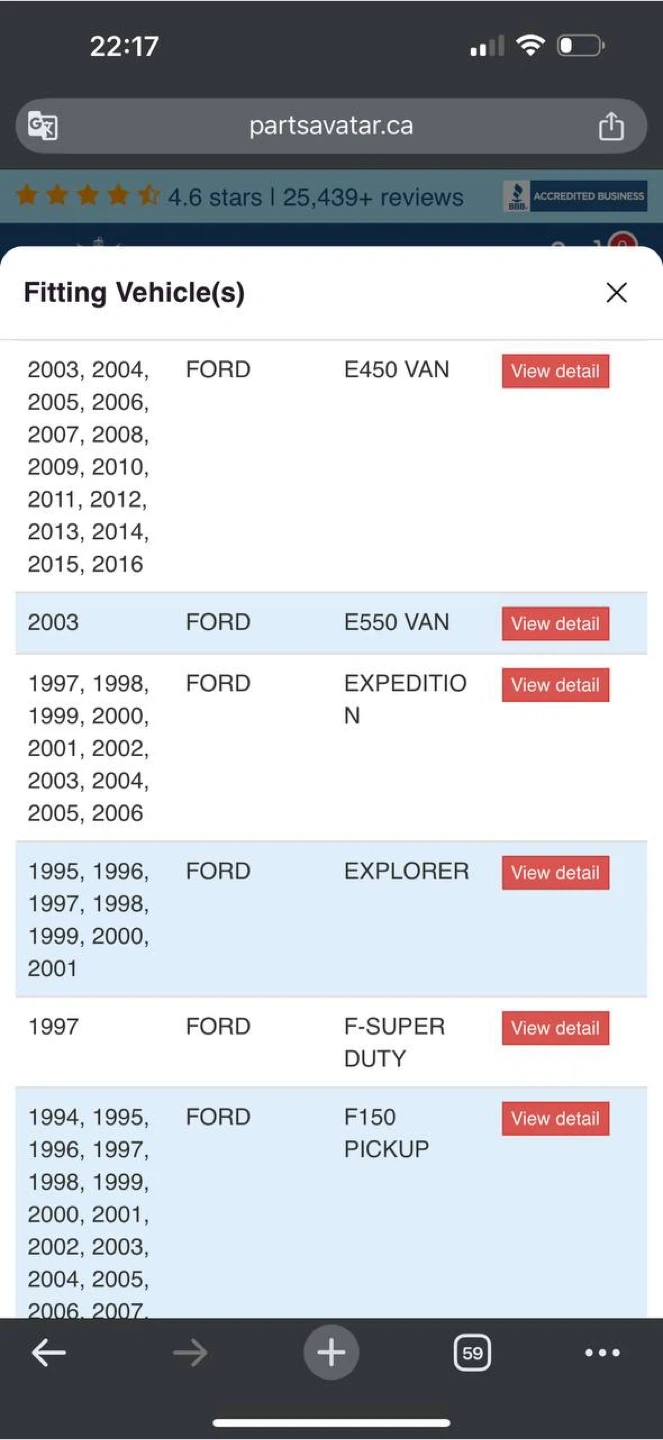Screen dimensions: 663x1440
Task: View detail for Ford E450 Van
Action: click(x=555, y=371)
